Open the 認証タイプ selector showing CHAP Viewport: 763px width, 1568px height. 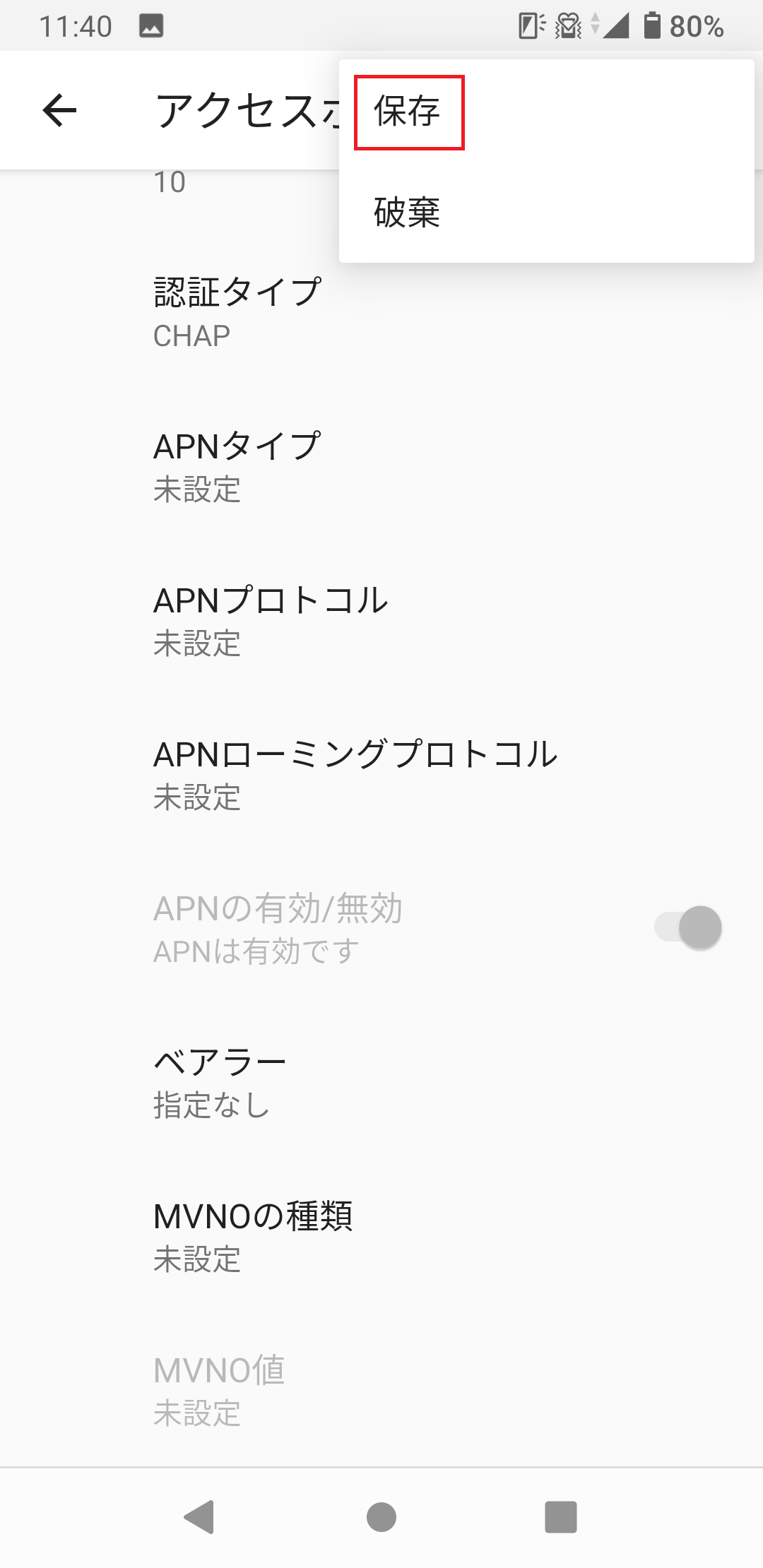283,311
